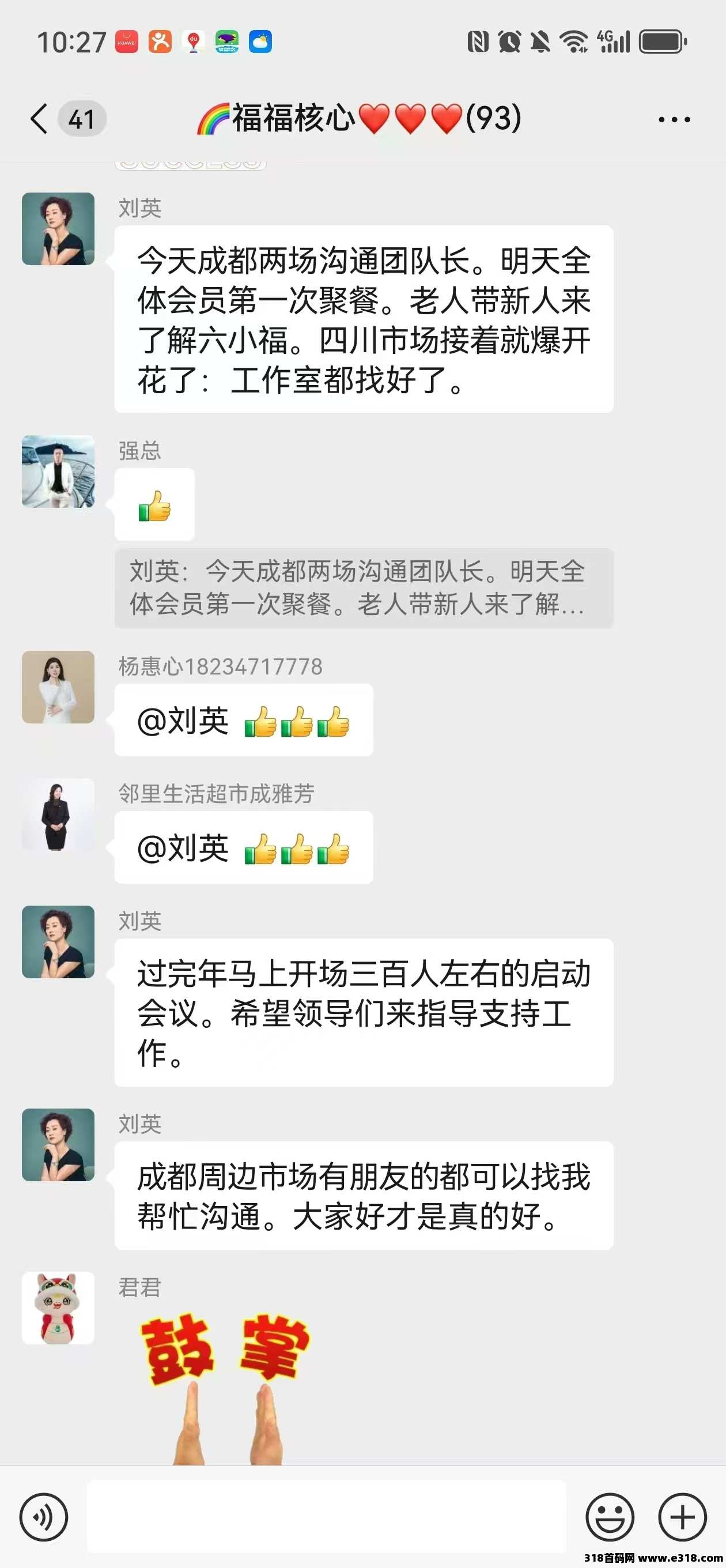Open the plus attachments menu

point(682,1516)
